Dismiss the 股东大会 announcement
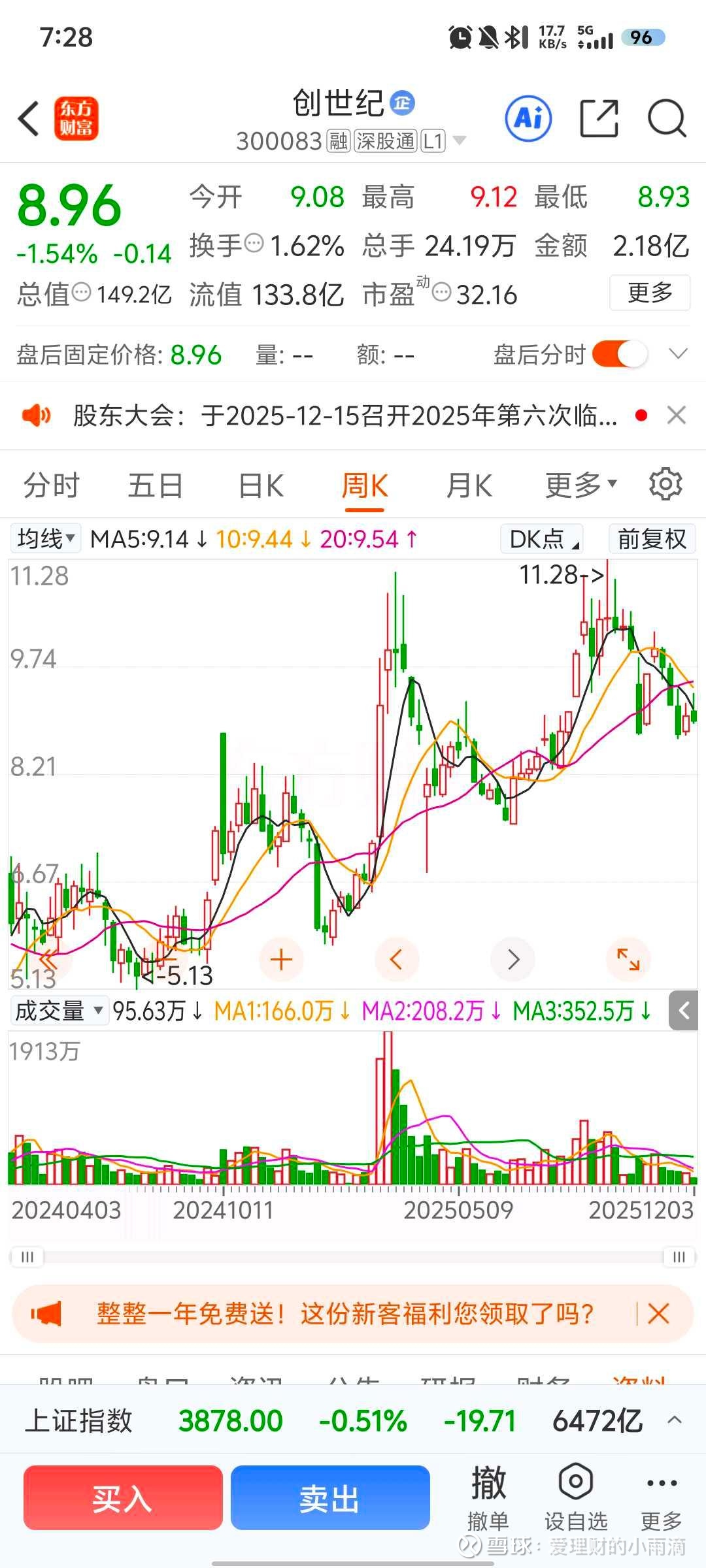The width and height of the screenshot is (706, 1568). click(676, 415)
